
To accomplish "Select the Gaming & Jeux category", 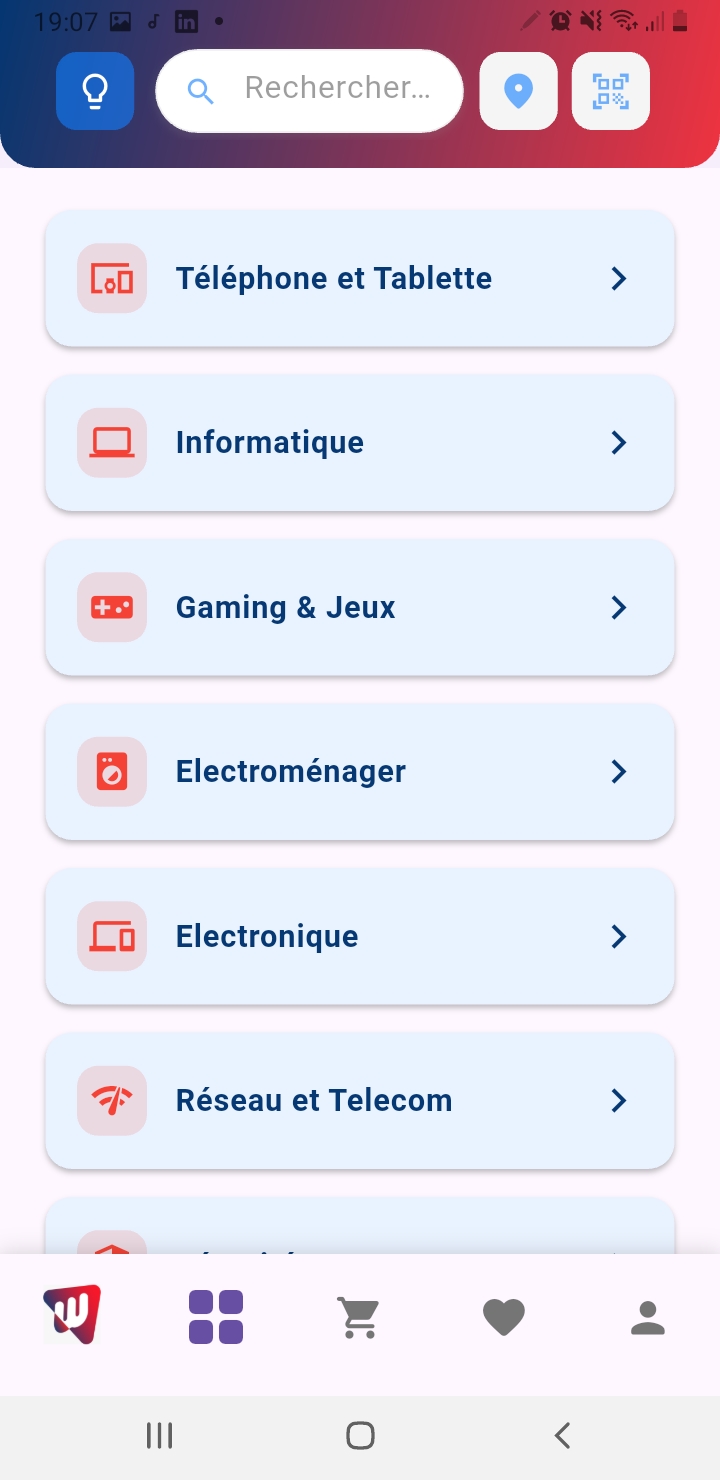I will 360,607.
